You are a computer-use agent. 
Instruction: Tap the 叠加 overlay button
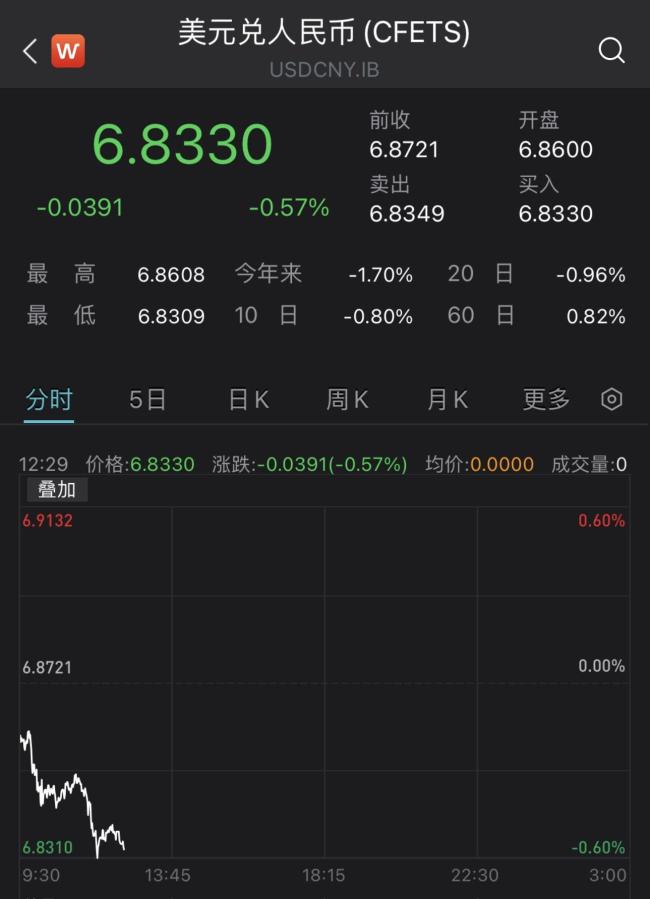click(57, 490)
